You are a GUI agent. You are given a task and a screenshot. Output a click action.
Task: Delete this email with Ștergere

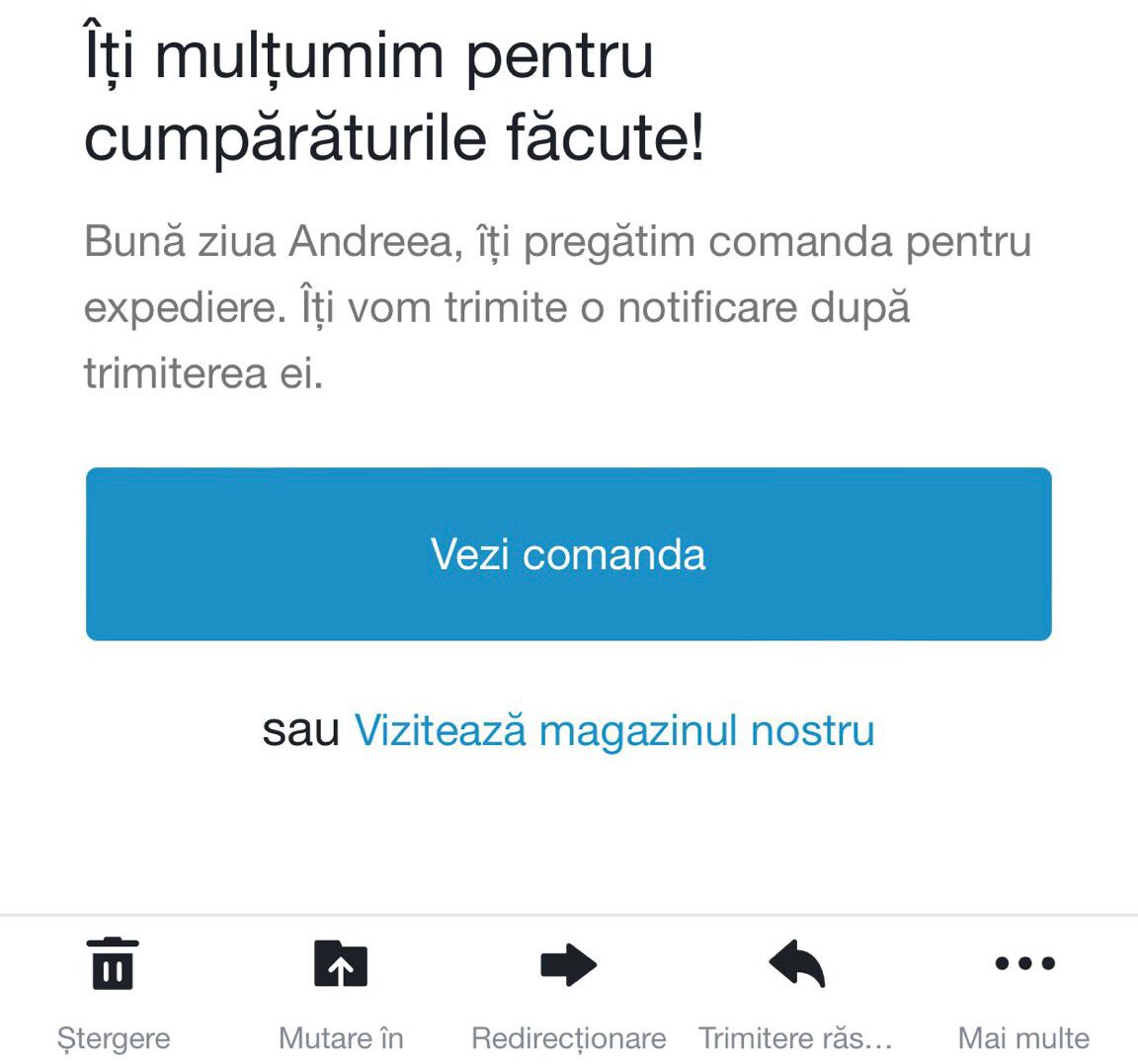[114, 988]
